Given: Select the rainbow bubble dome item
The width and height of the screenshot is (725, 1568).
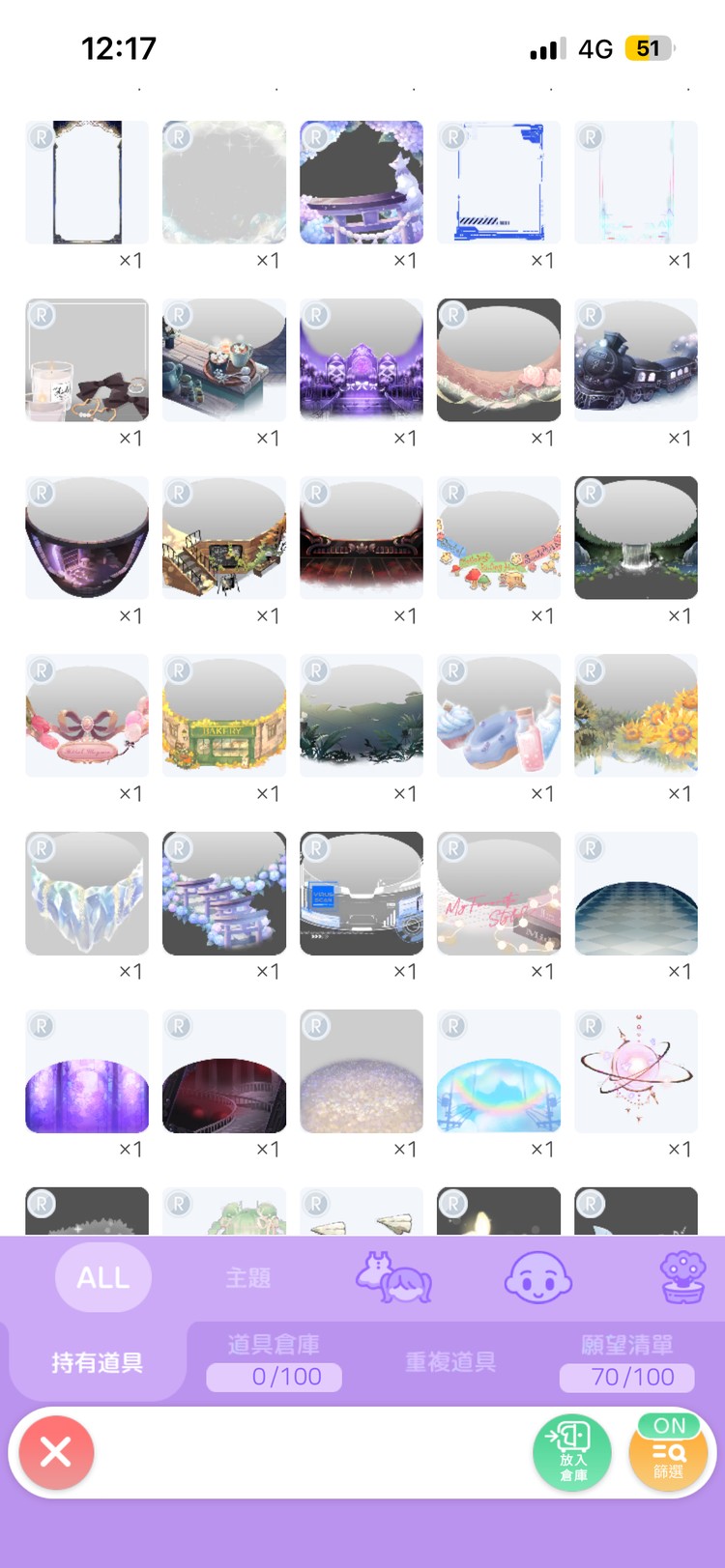Looking at the screenshot, I should tap(499, 1071).
